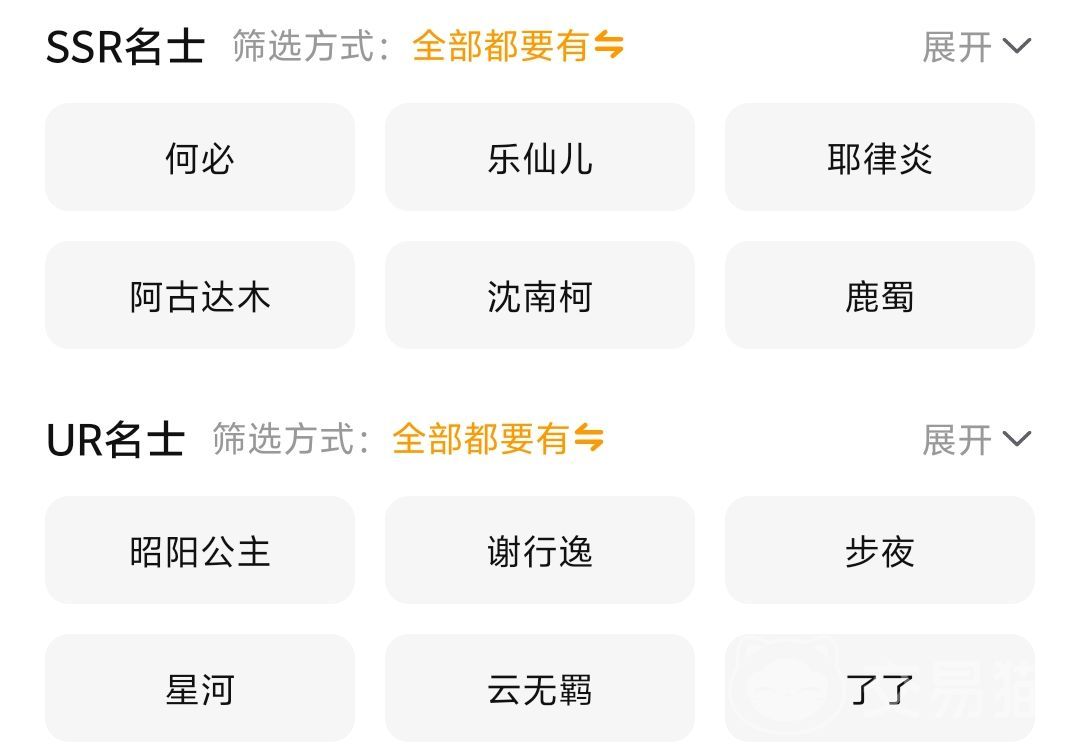Switch UR名士 filter mode 全部都要有
This screenshot has height=755, width=1080.
pyautogui.click(x=498, y=439)
